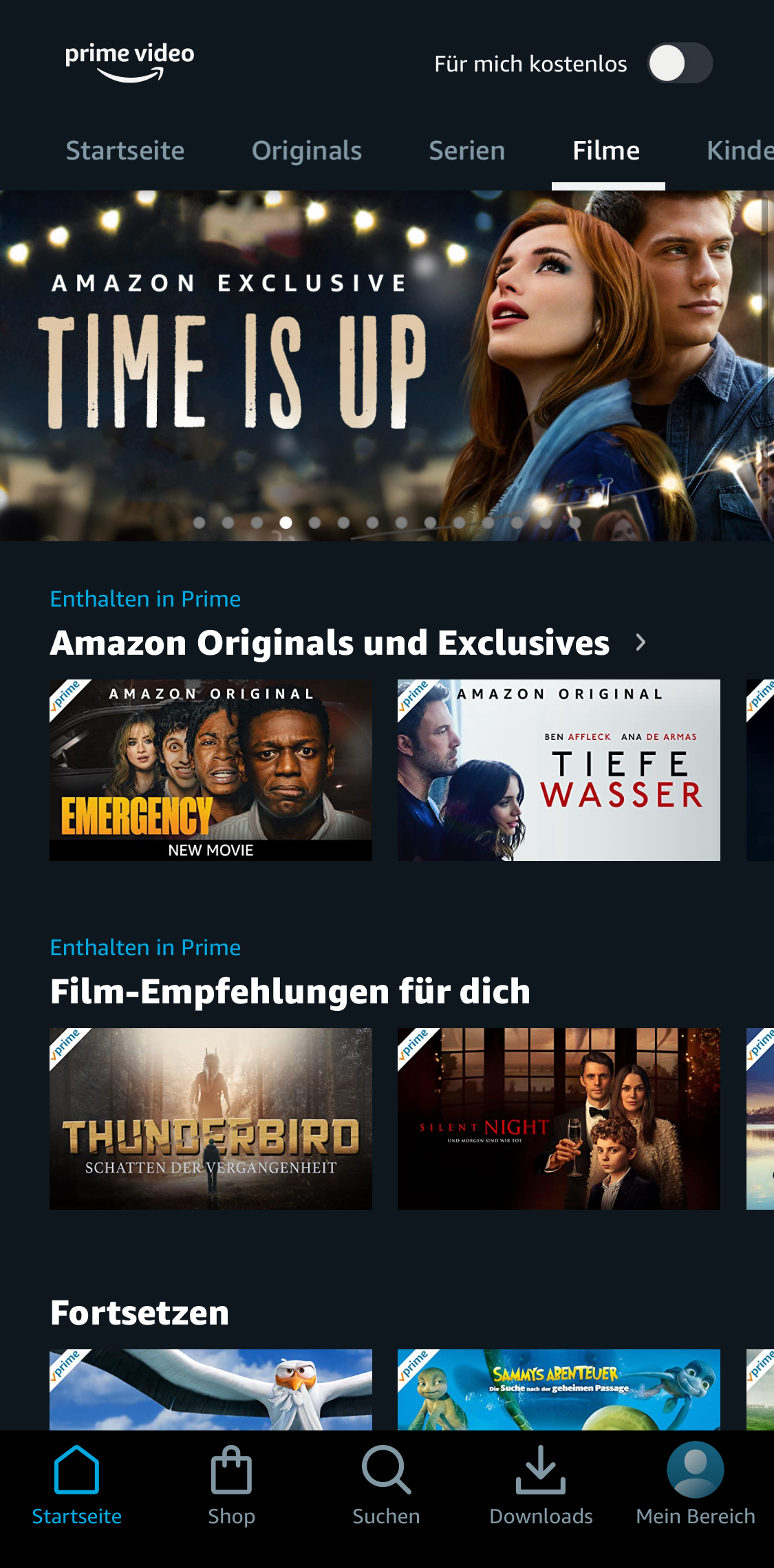Open the Tiefe Wasser movie
The width and height of the screenshot is (774, 1568).
(559, 770)
